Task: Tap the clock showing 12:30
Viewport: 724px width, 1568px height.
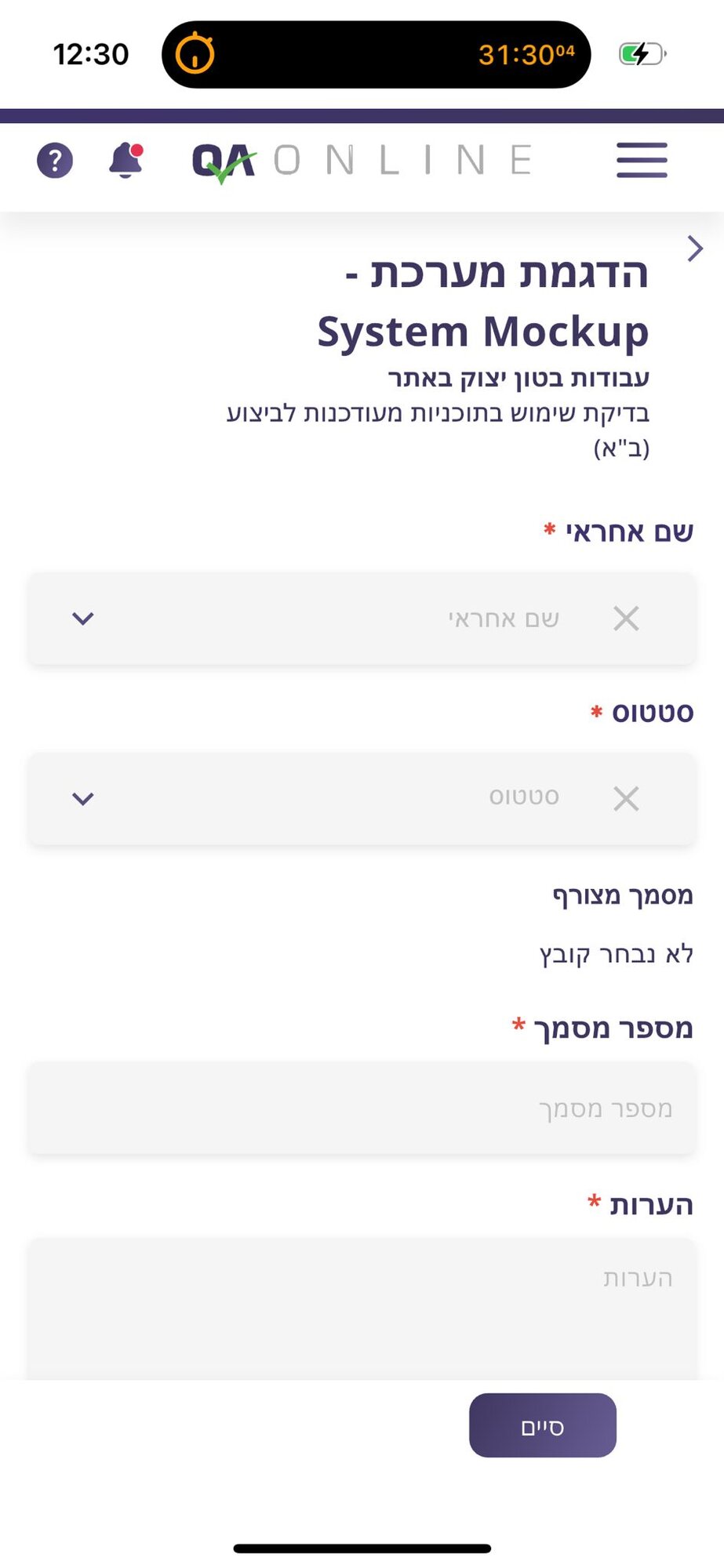Action: pyautogui.click(x=91, y=53)
